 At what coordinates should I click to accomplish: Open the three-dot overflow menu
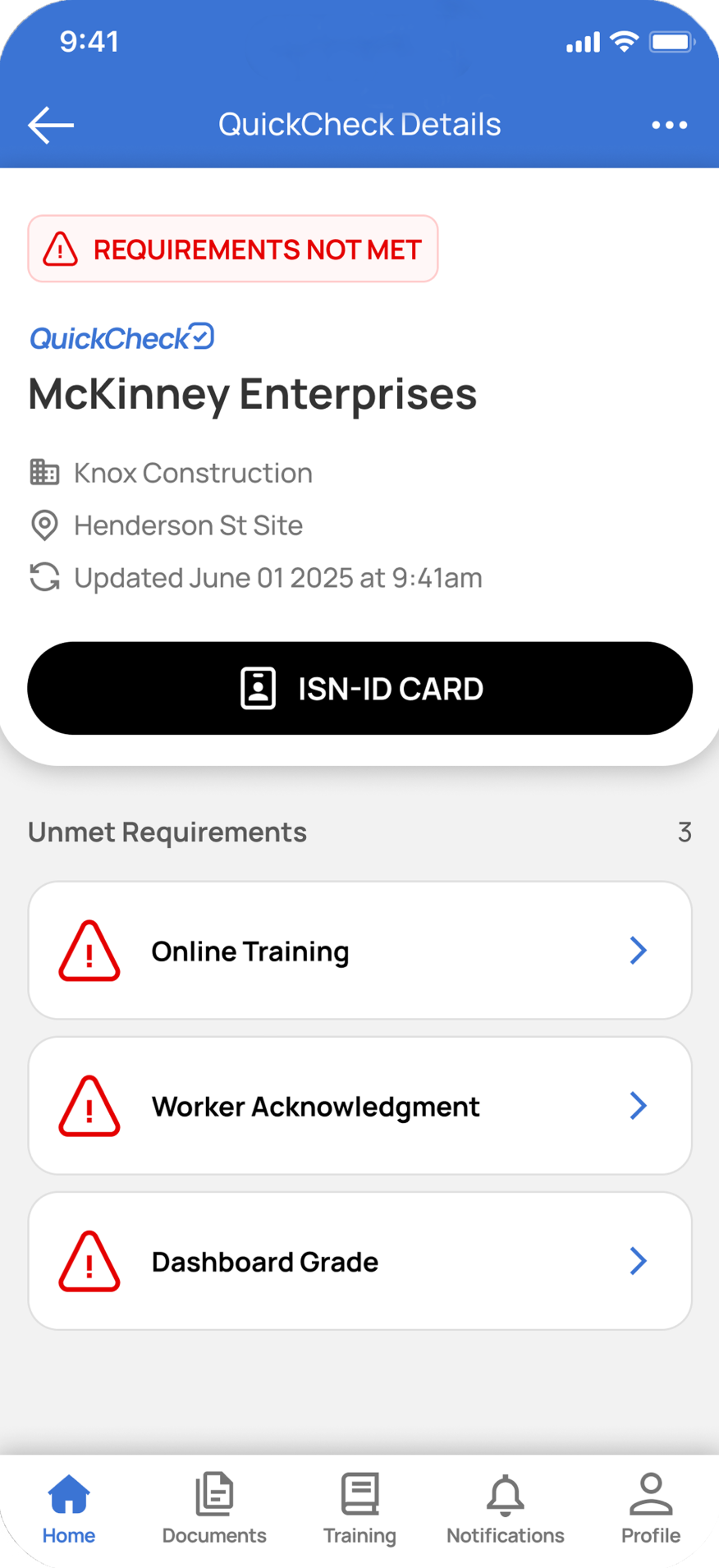point(669,125)
